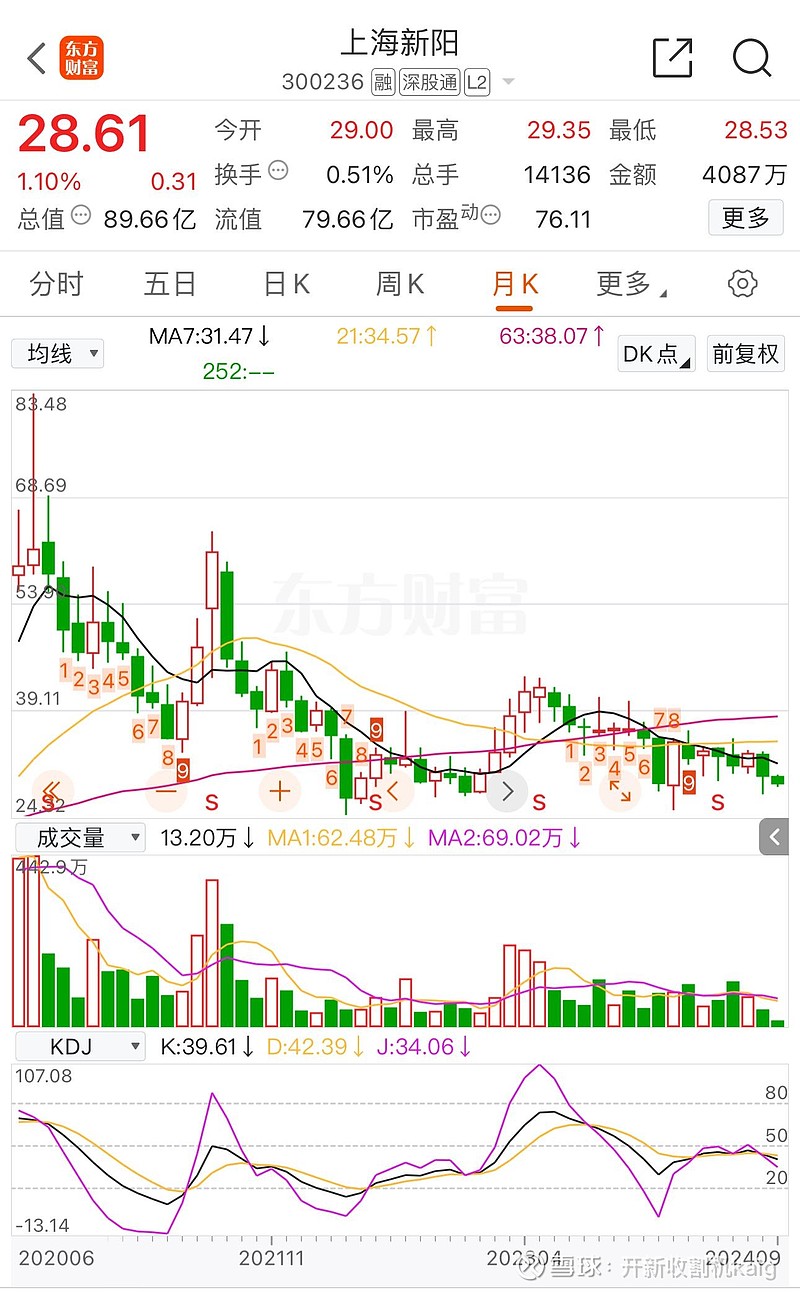Open the 均线 indicator dropdown

57,353
